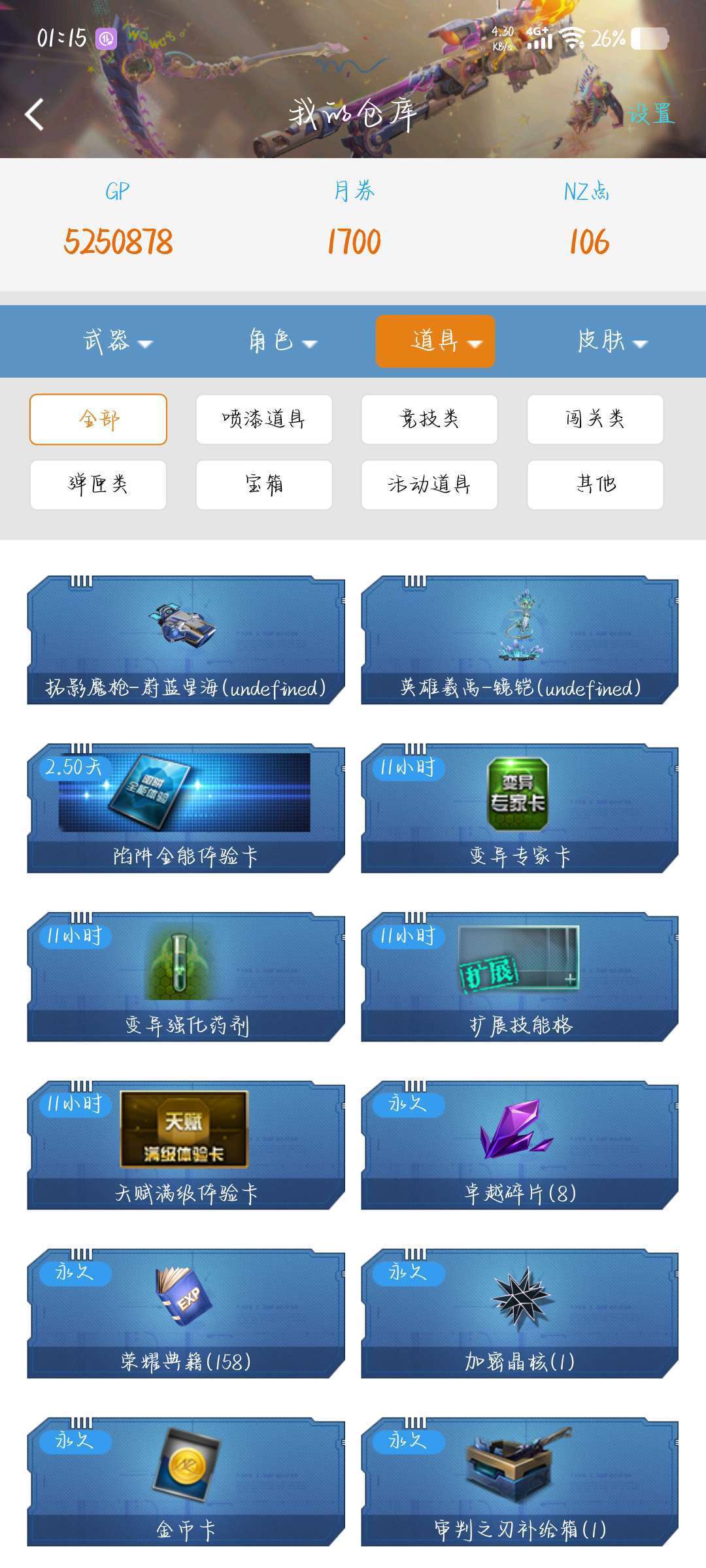View the 变异专家卡 item
This screenshot has height=1568, width=706.
[x=520, y=808]
